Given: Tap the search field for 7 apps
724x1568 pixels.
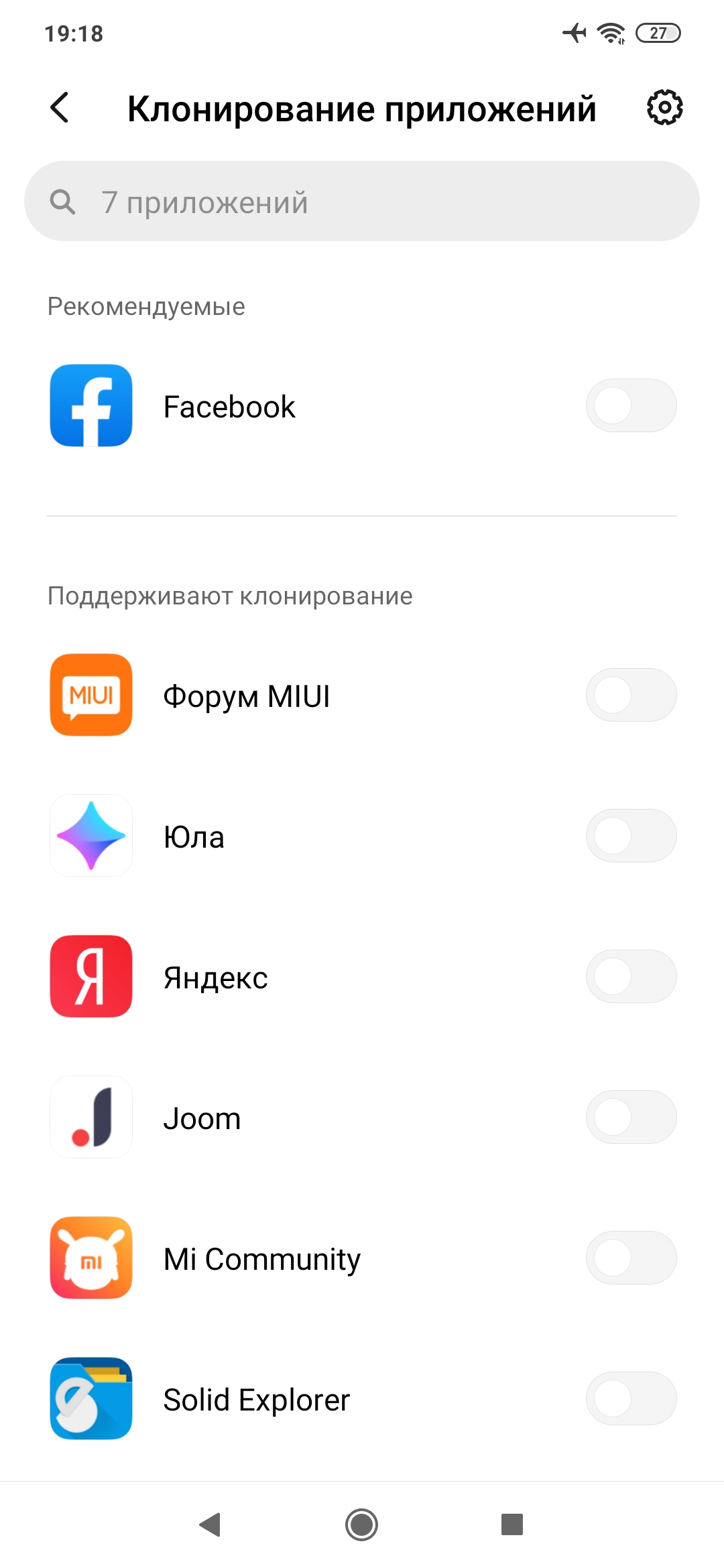Looking at the screenshot, I should point(362,201).
